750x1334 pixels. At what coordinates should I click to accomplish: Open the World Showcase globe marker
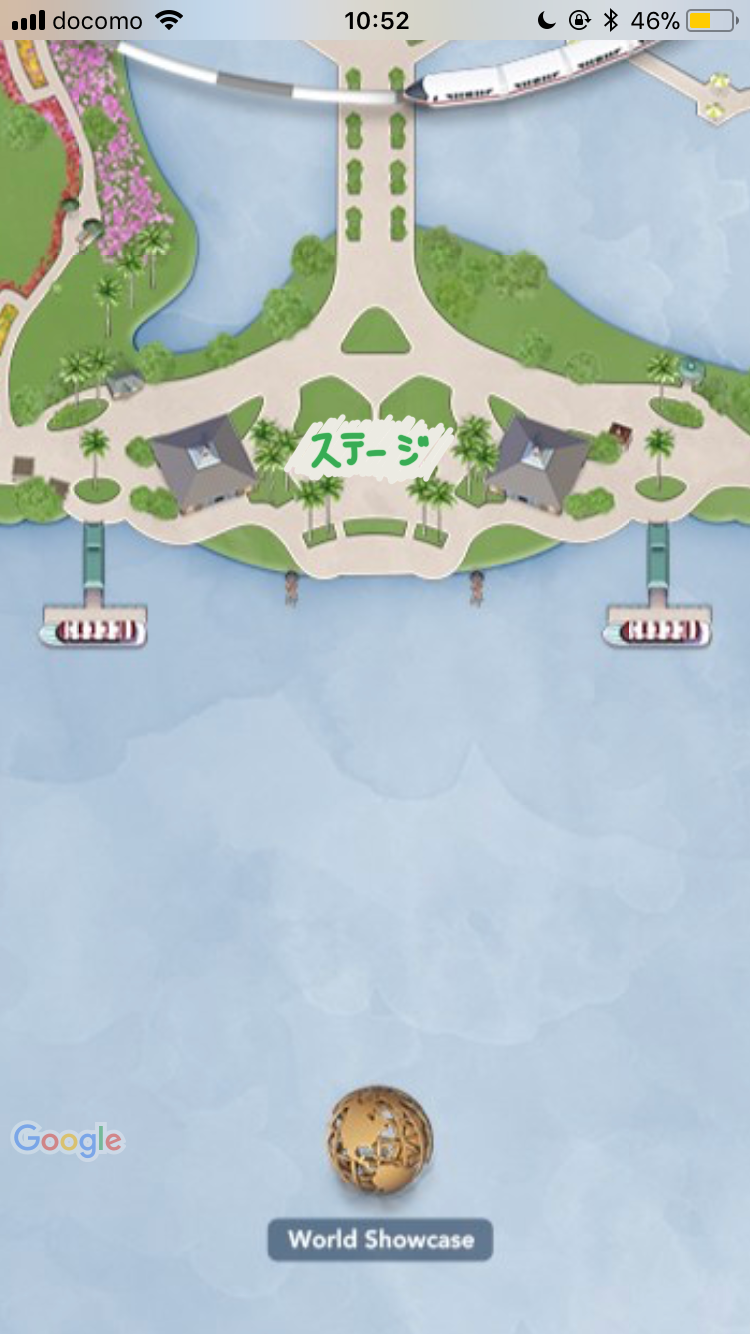point(380,1141)
